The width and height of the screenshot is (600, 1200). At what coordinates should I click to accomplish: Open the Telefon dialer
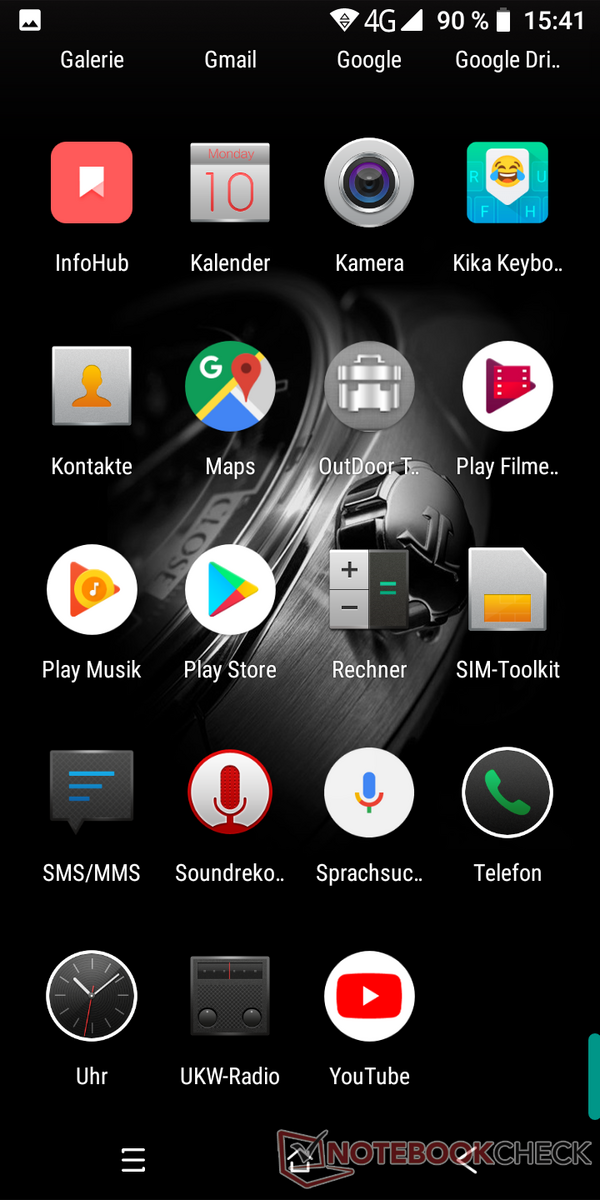point(507,792)
